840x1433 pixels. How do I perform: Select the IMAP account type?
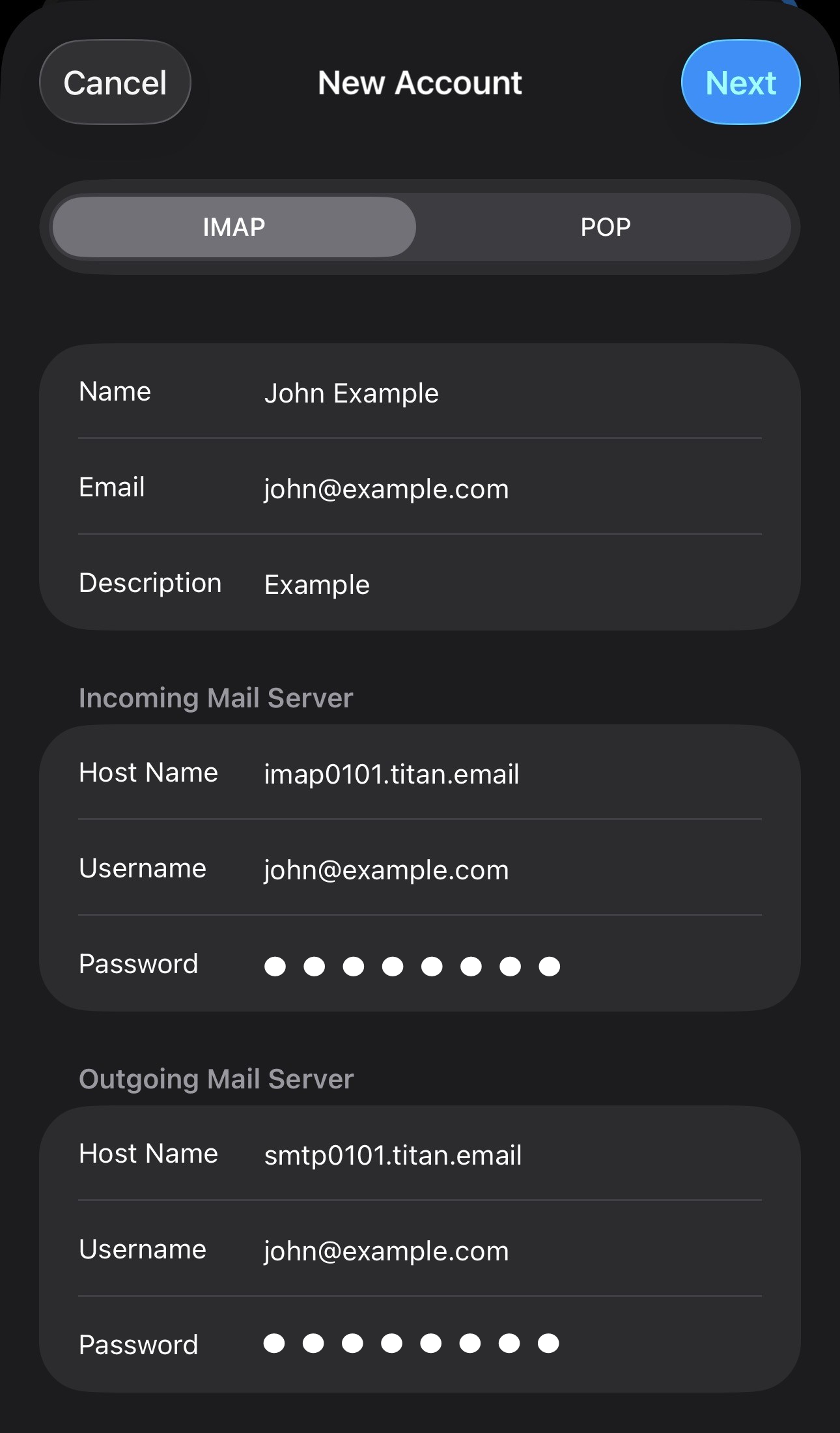click(x=234, y=227)
